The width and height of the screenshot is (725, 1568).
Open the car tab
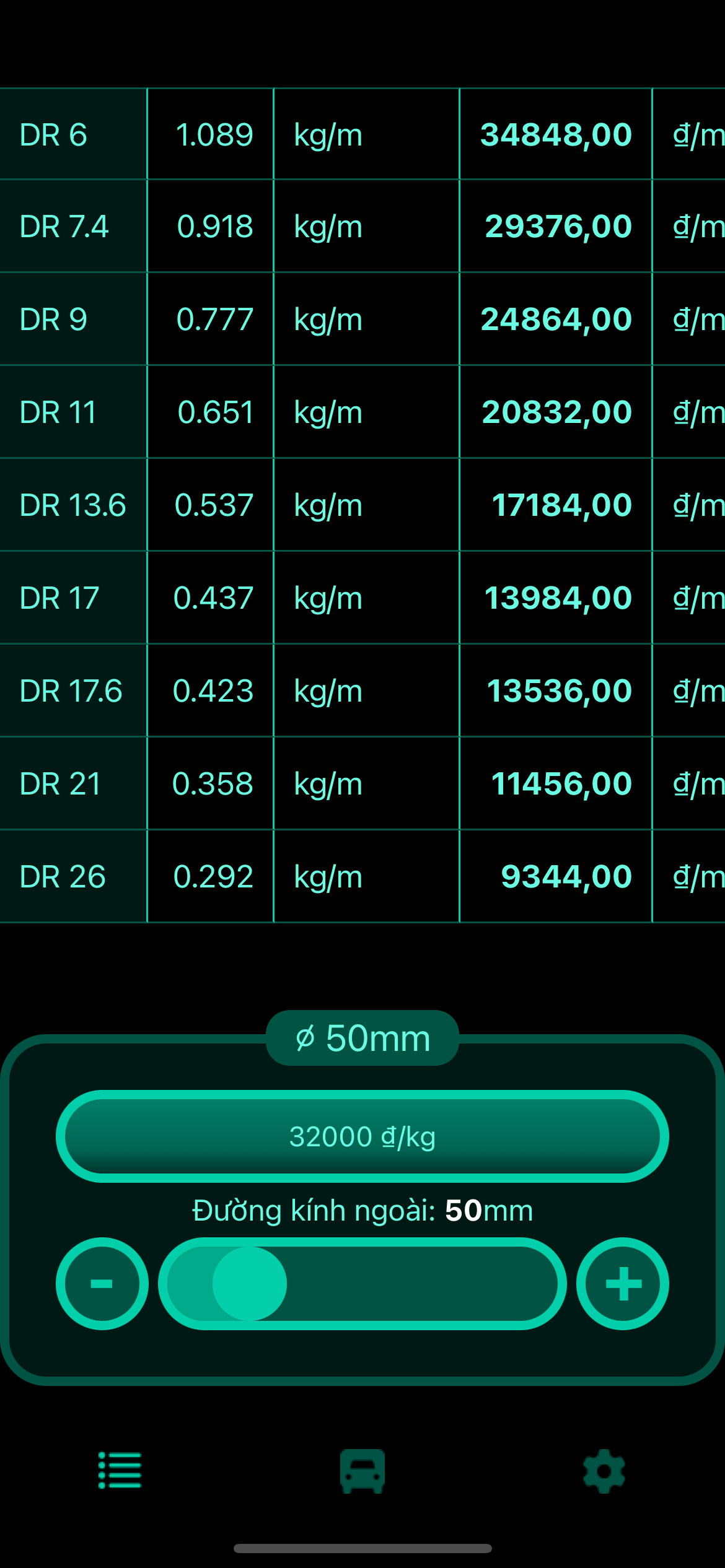coord(362,1471)
